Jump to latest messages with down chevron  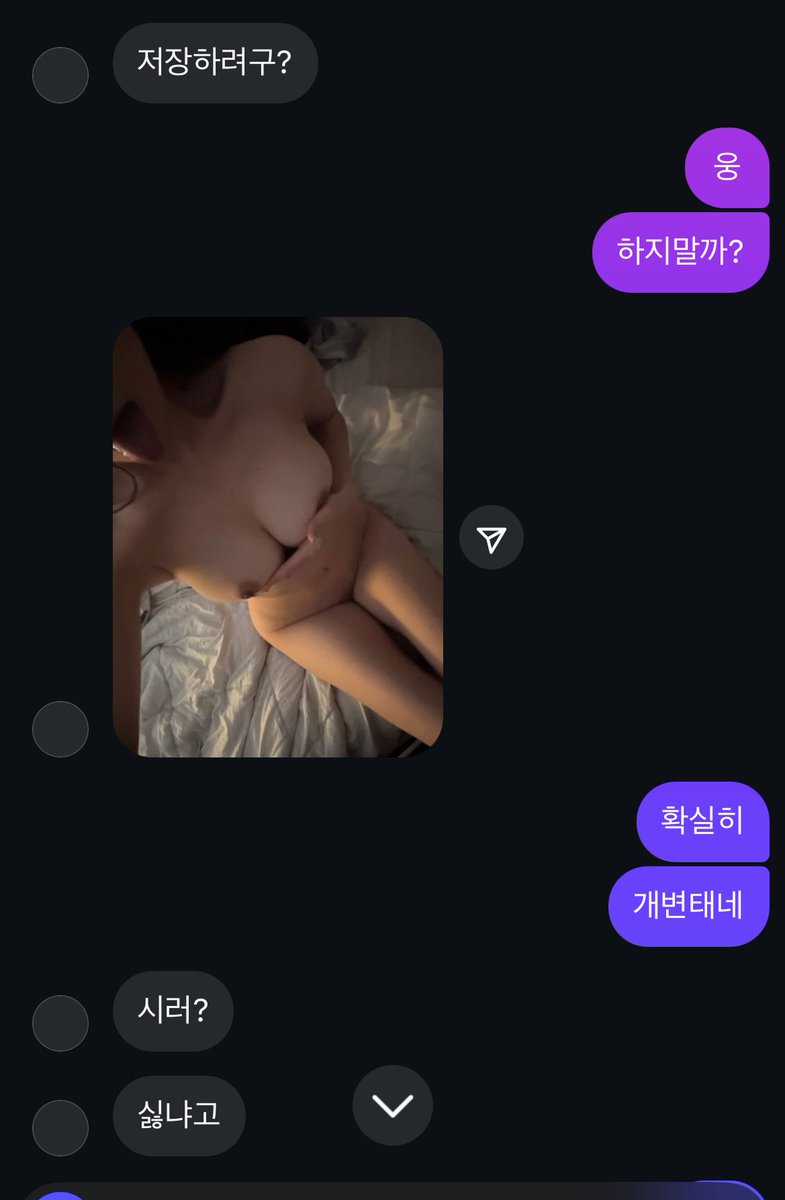pyautogui.click(x=392, y=1105)
